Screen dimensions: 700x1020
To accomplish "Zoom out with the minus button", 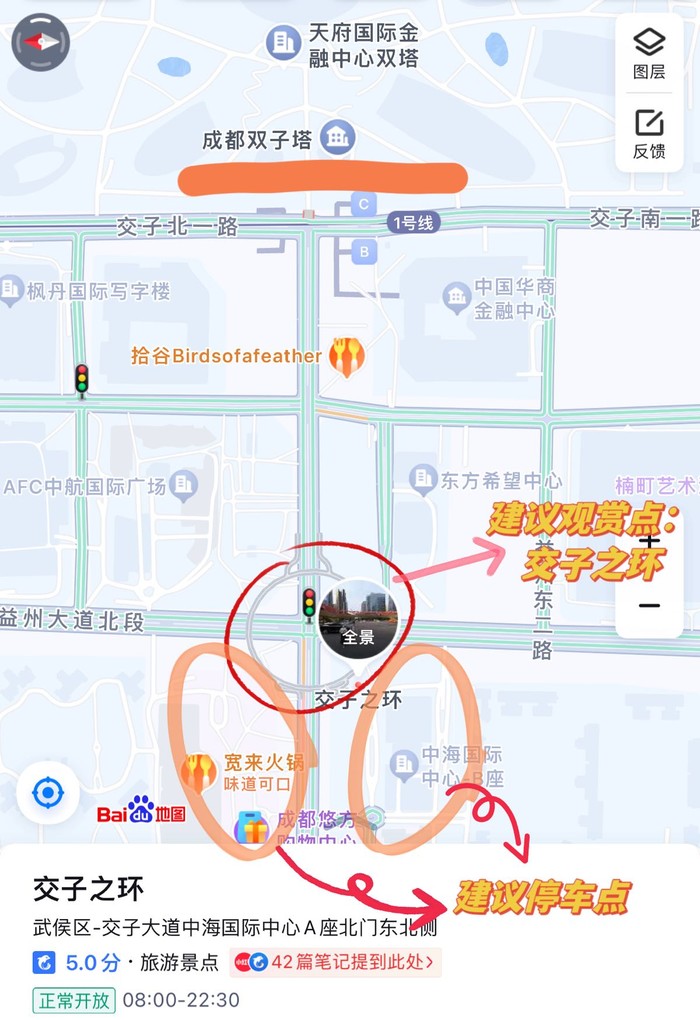I will (649, 605).
